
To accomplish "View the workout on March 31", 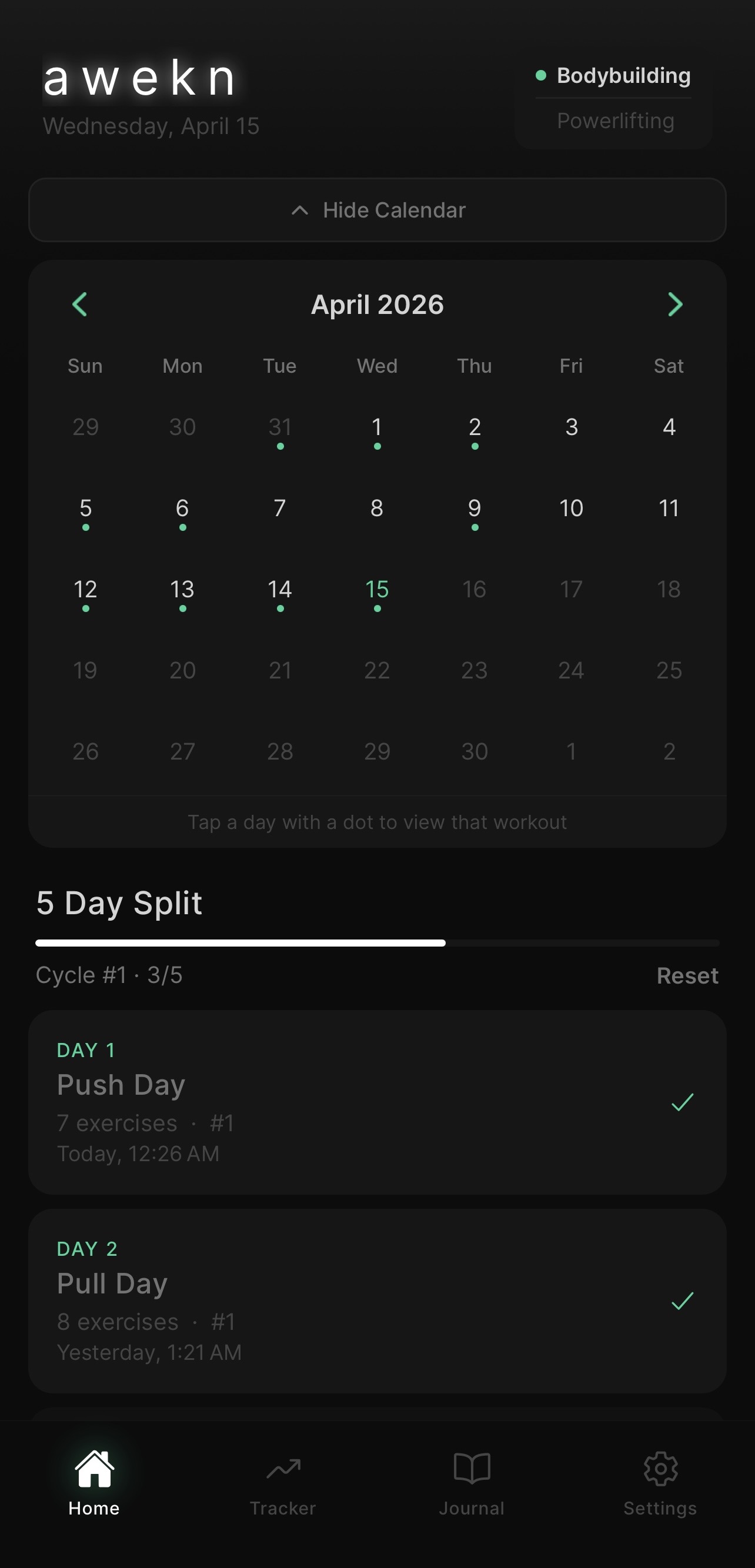I will click(x=280, y=430).
